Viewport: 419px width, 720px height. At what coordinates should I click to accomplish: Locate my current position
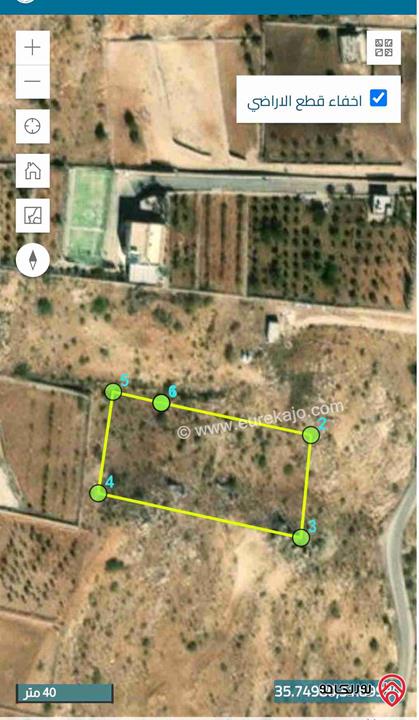(x=33, y=126)
